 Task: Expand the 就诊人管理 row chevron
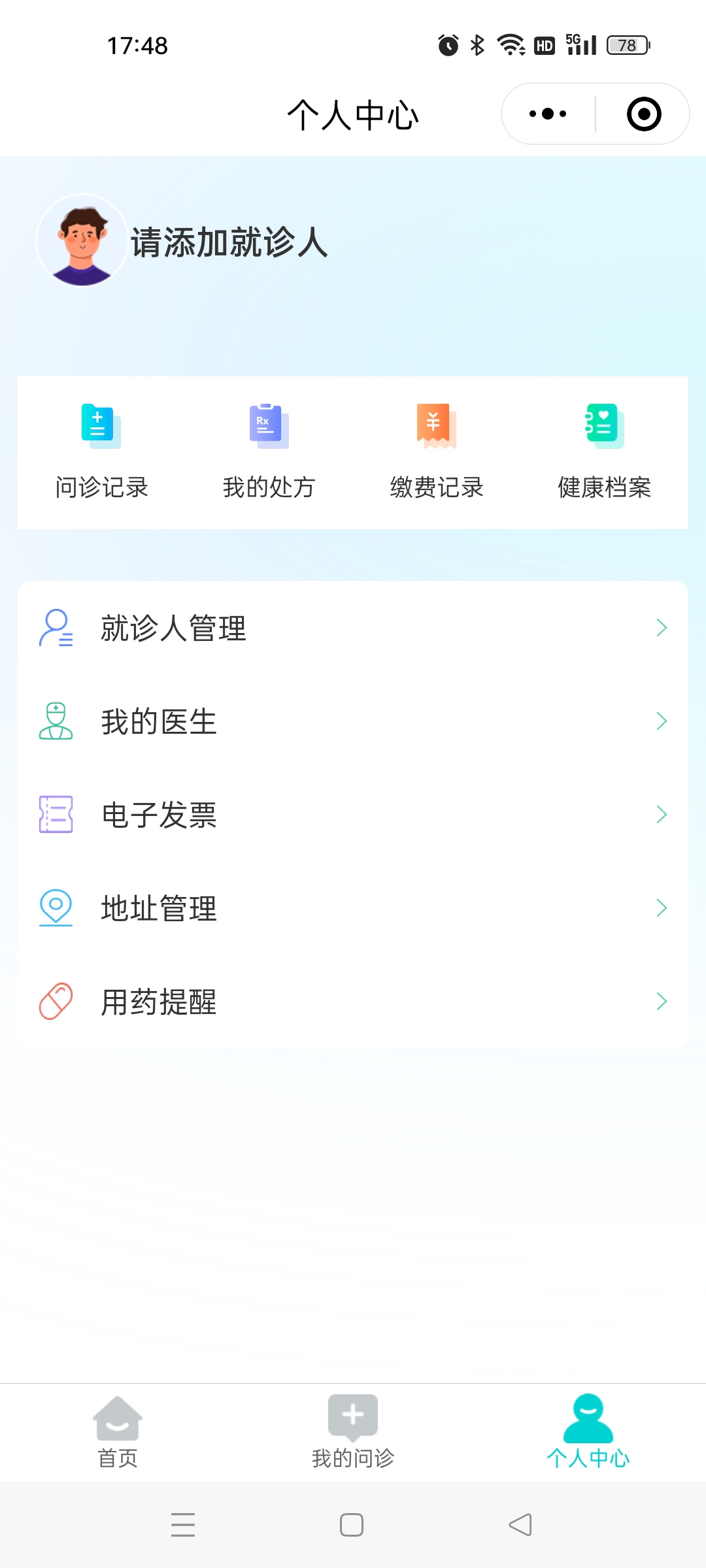tap(661, 629)
